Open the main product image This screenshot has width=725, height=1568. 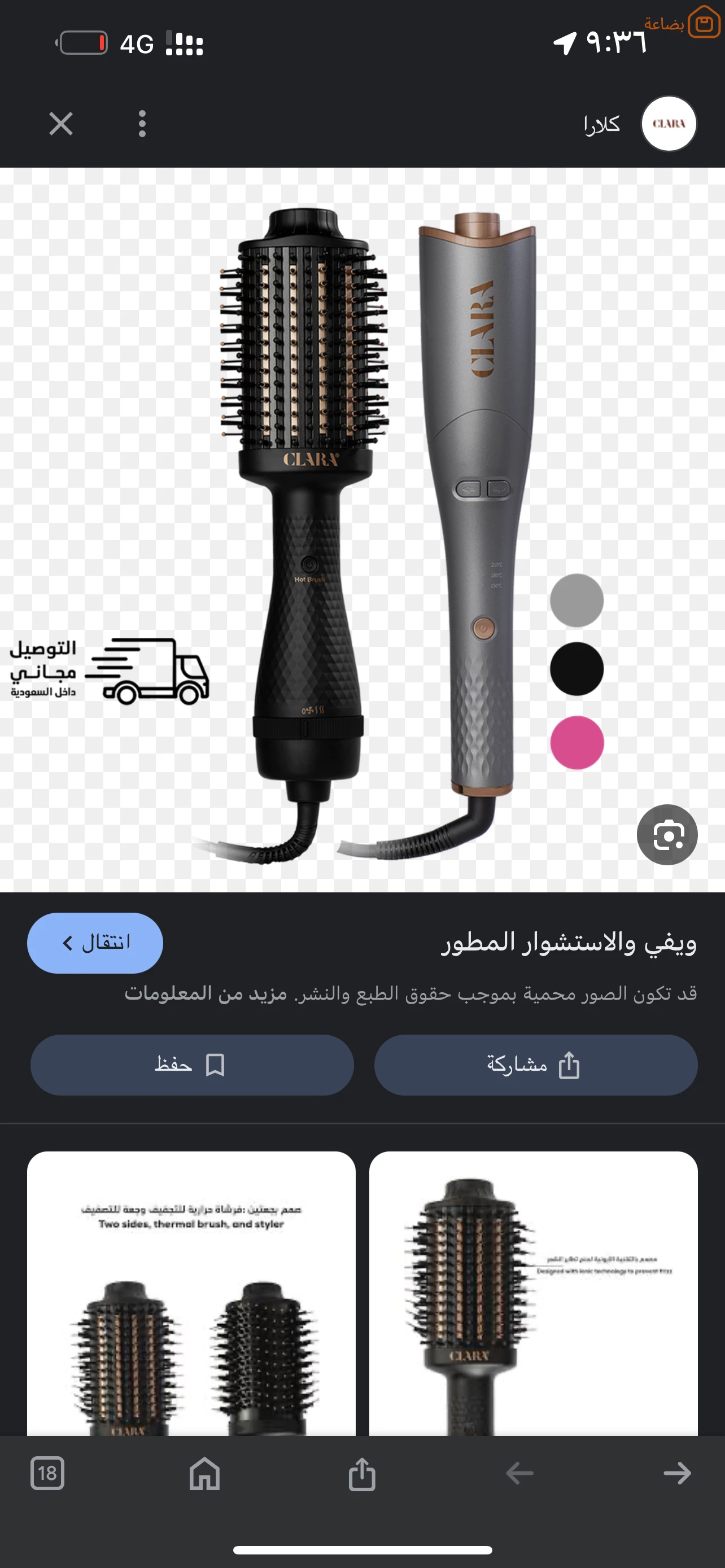(x=362, y=529)
